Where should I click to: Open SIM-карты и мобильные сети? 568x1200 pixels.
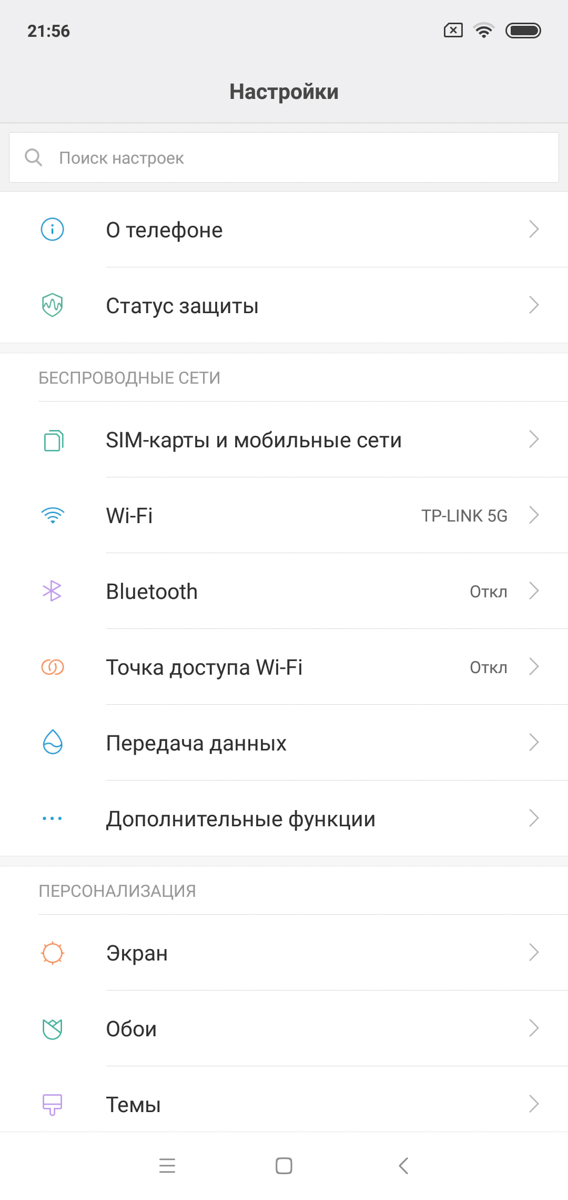coord(284,440)
